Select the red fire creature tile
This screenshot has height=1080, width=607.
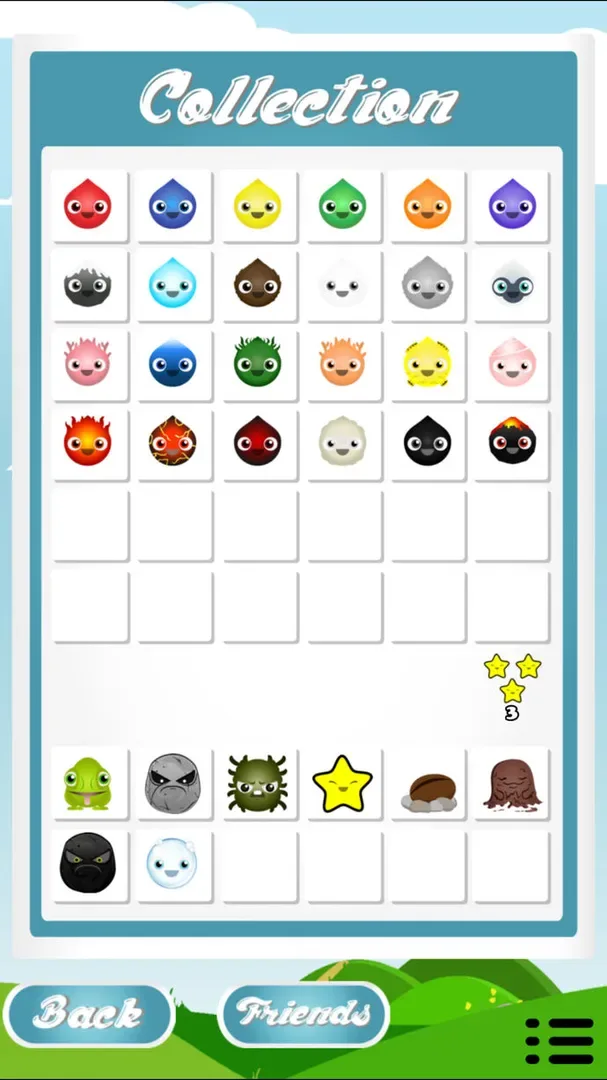(x=89, y=443)
